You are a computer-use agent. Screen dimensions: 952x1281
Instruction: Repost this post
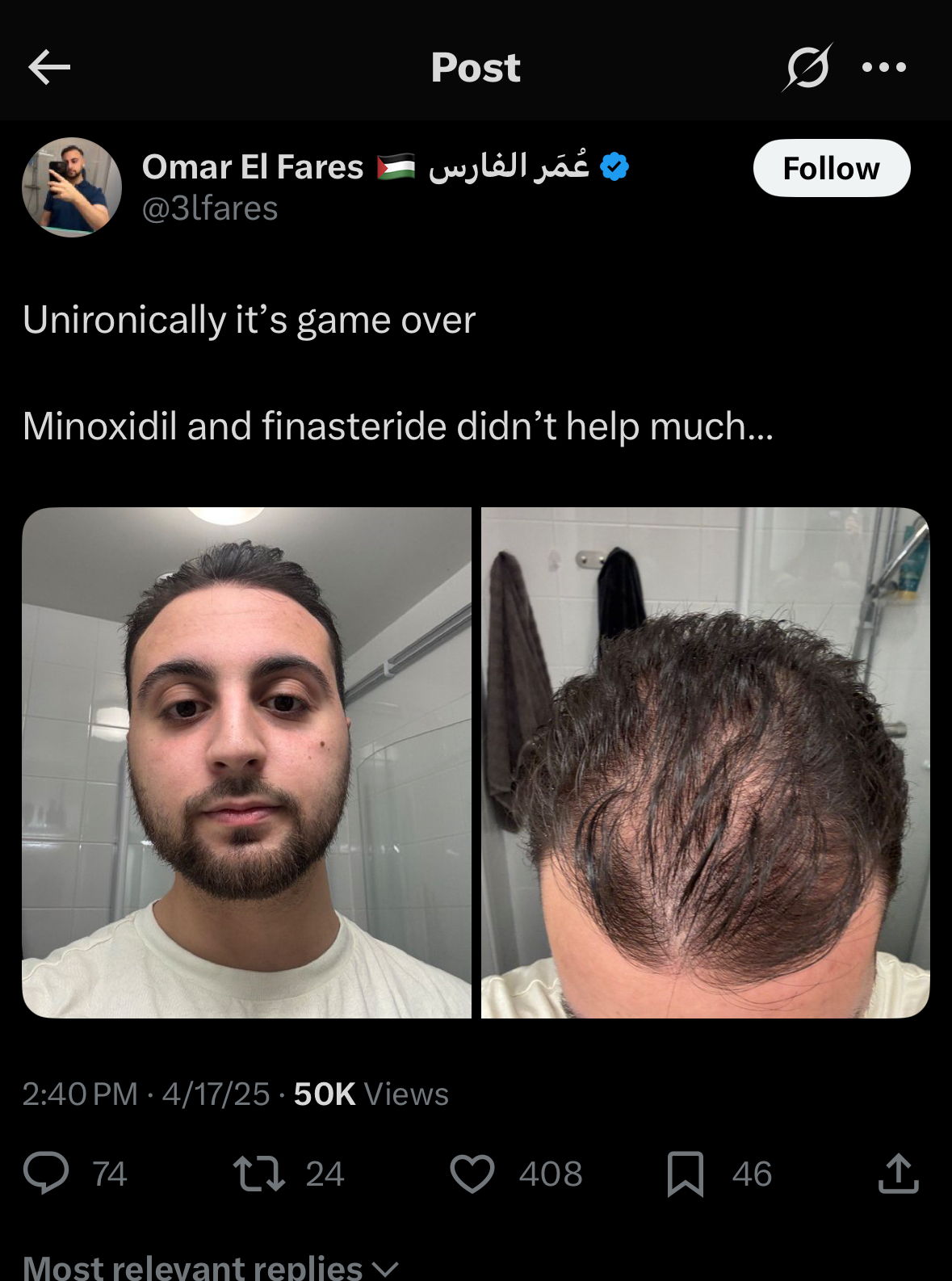pos(258,1174)
